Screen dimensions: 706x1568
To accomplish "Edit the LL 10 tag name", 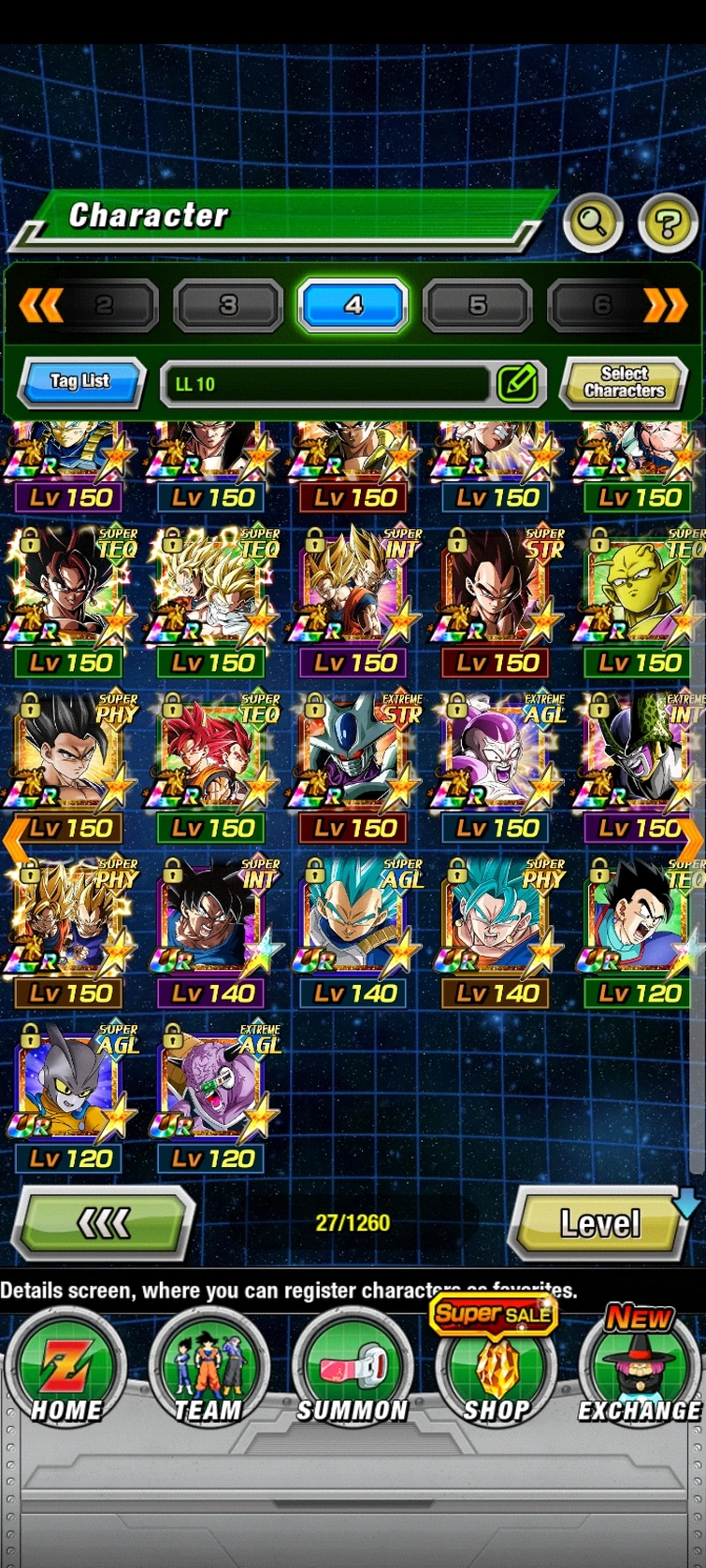I will click(x=516, y=382).
